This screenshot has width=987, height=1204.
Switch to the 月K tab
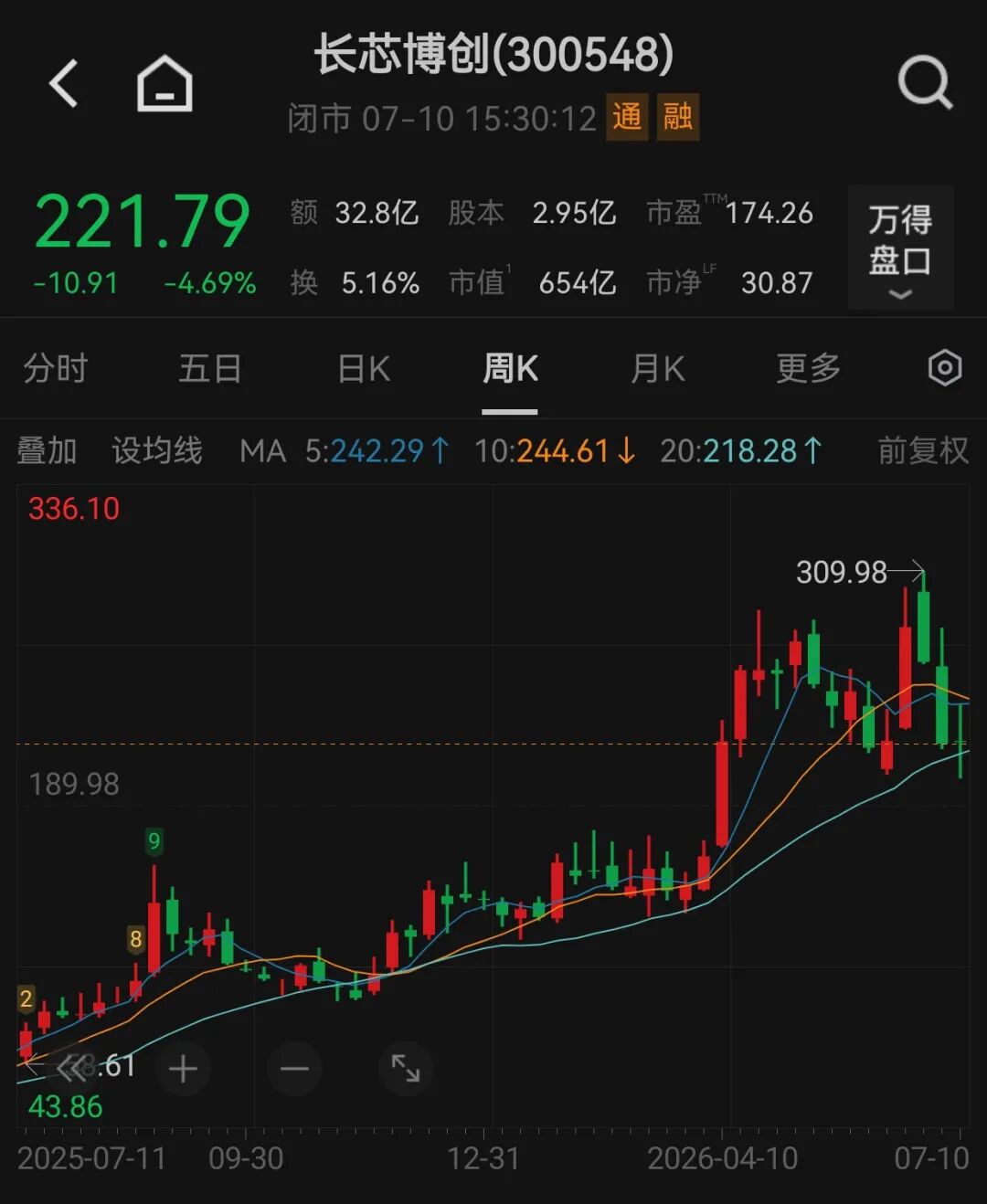click(x=657, y=369)
